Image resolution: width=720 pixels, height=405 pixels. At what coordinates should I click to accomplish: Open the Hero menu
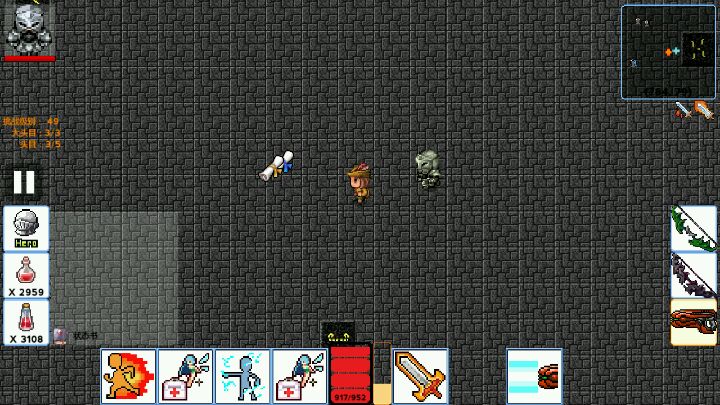[x=26, y=228]
